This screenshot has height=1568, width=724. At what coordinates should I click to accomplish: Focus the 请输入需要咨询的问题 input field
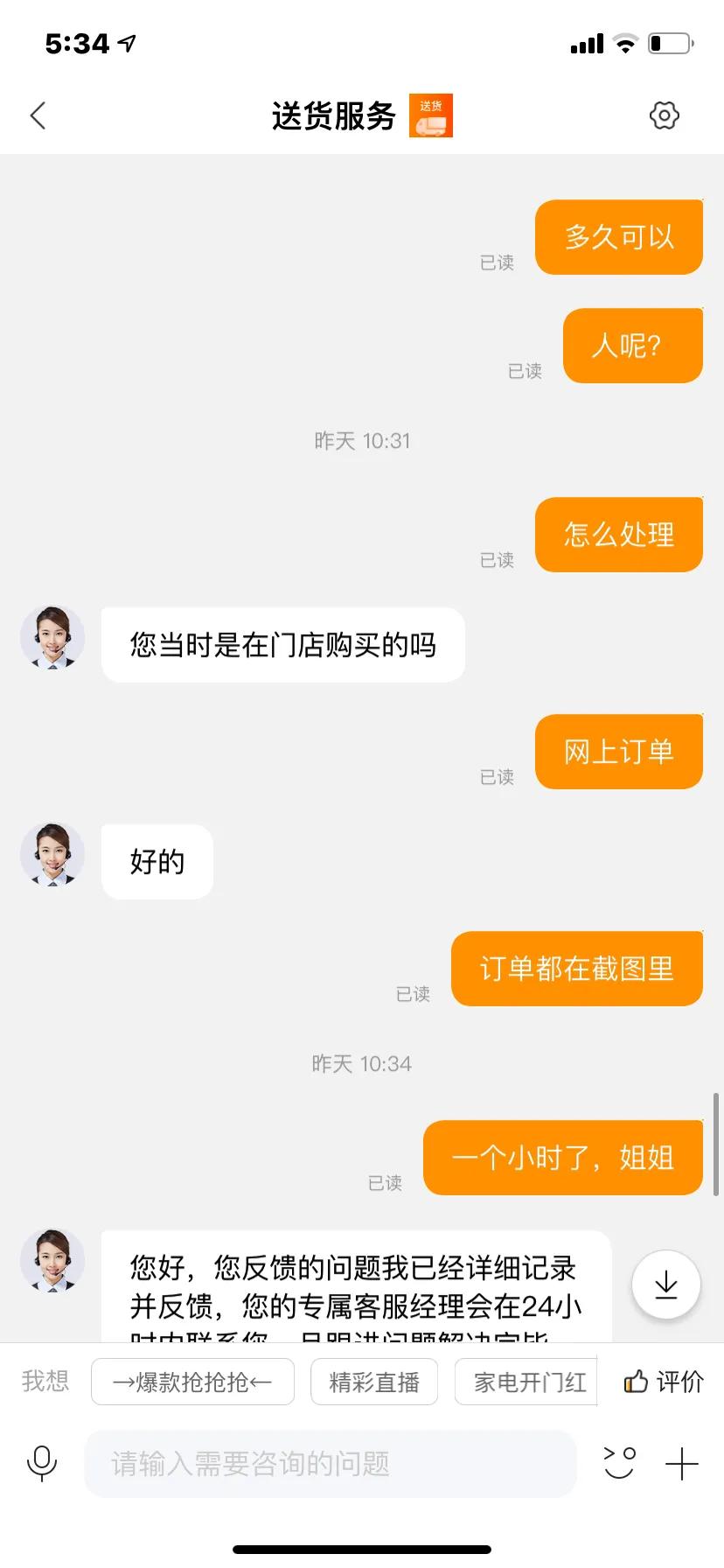point(331,1463)
